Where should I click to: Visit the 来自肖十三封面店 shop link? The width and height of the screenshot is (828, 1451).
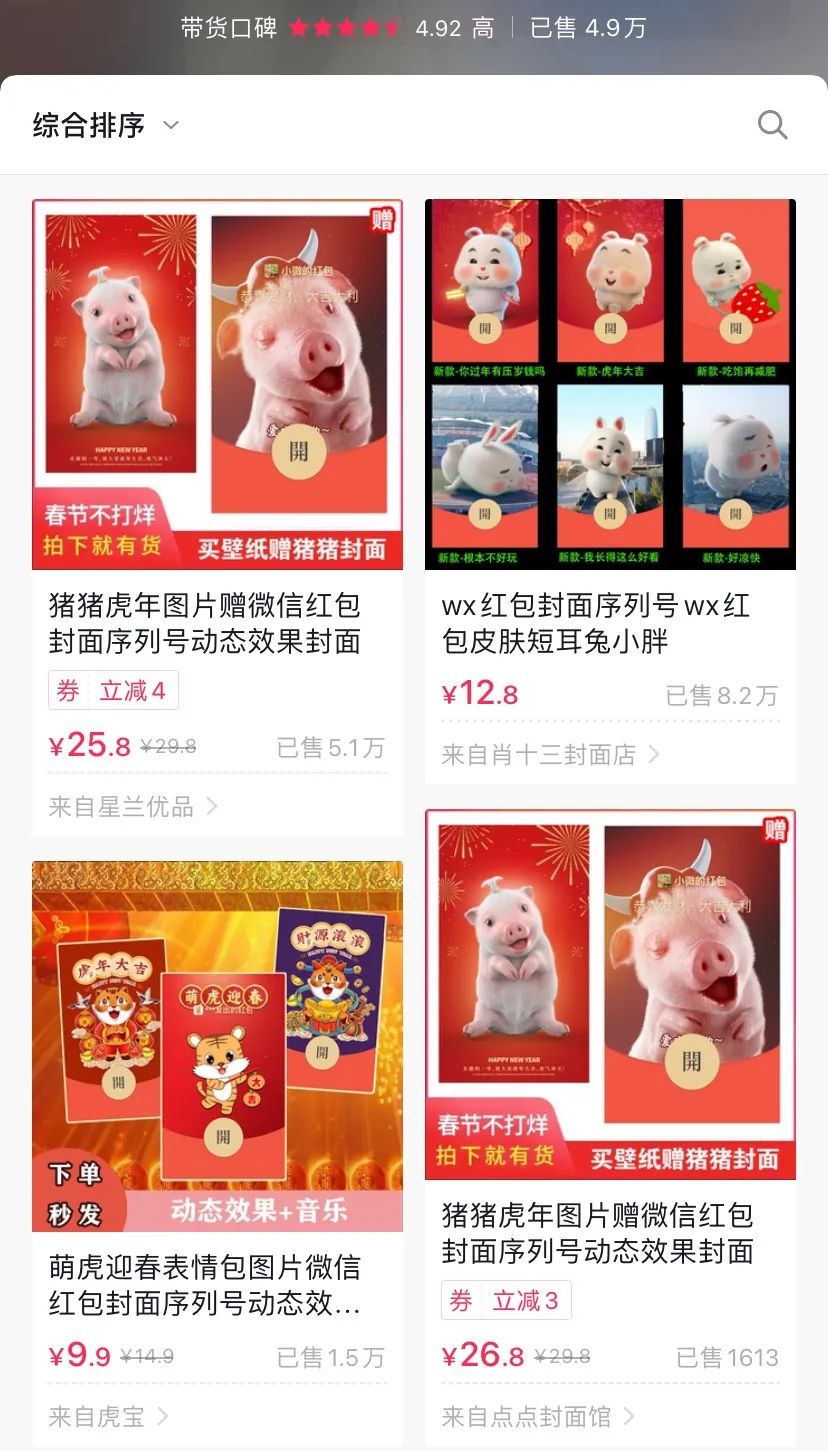tap(550, 755)
